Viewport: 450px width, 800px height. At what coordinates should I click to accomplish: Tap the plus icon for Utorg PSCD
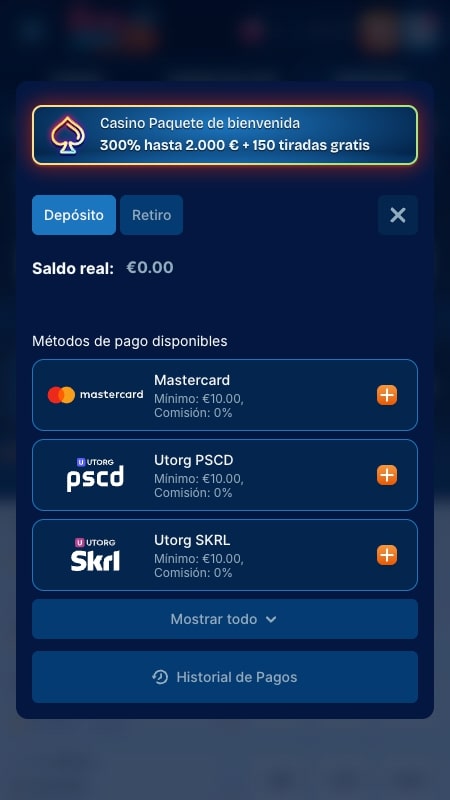click(387, 475)
